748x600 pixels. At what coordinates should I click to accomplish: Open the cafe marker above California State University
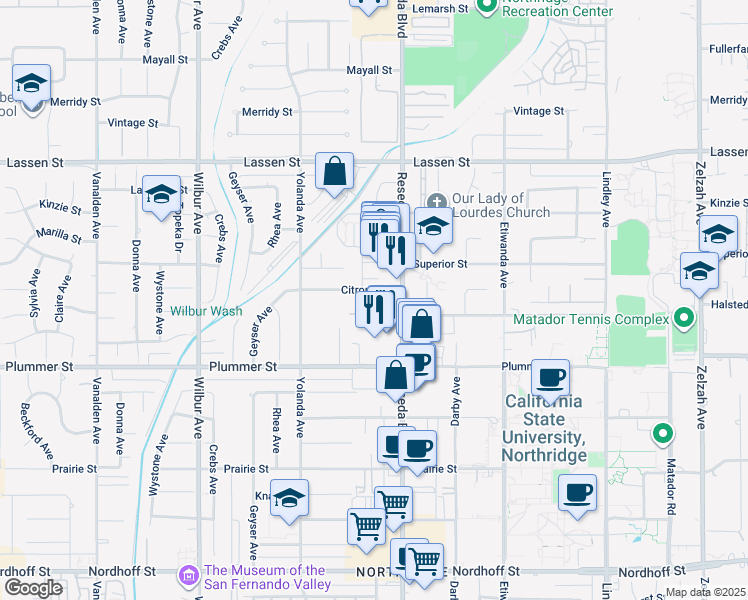[549, 379]
